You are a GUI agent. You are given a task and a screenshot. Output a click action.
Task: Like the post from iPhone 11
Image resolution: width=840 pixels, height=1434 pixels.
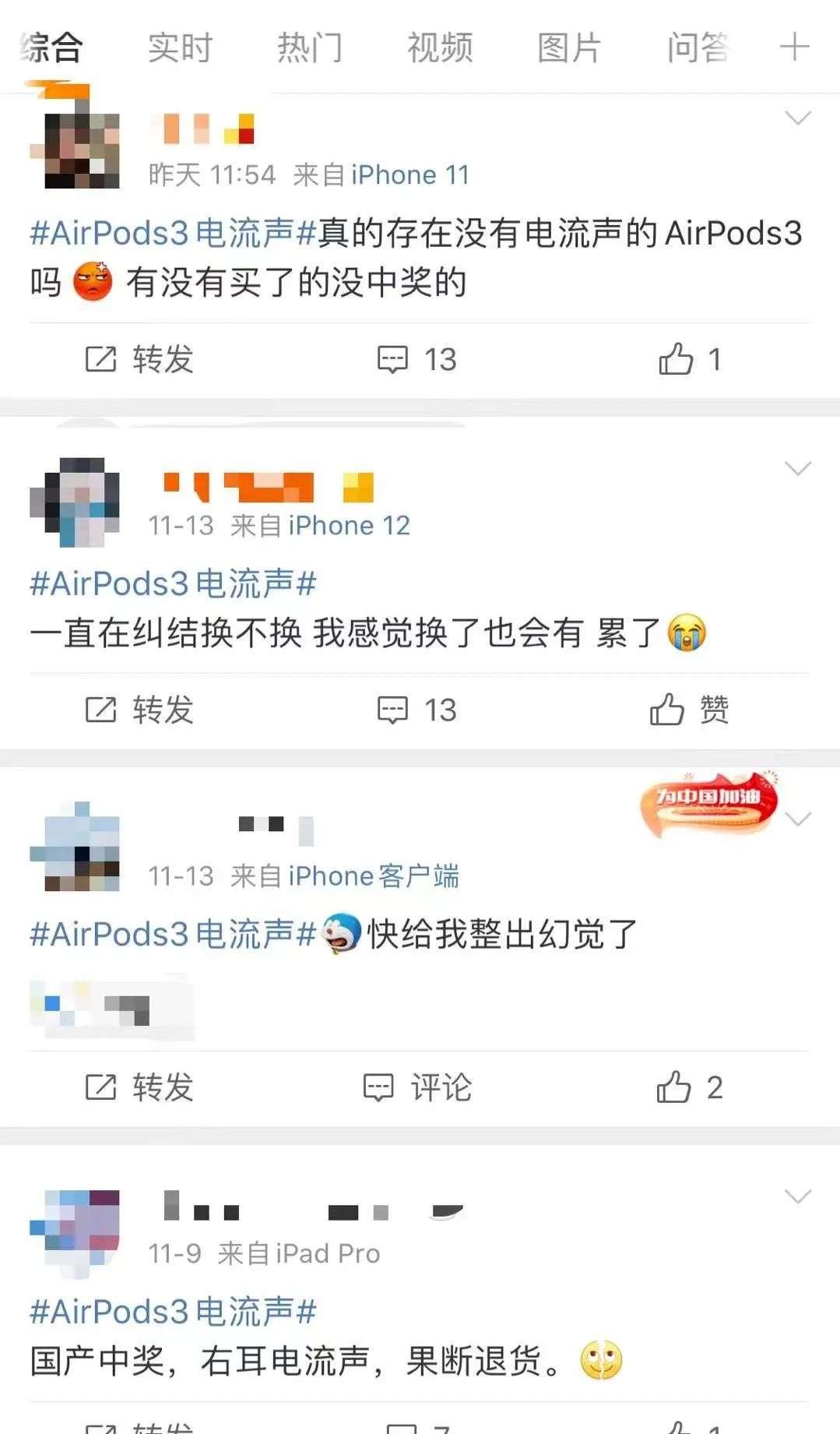690,360
